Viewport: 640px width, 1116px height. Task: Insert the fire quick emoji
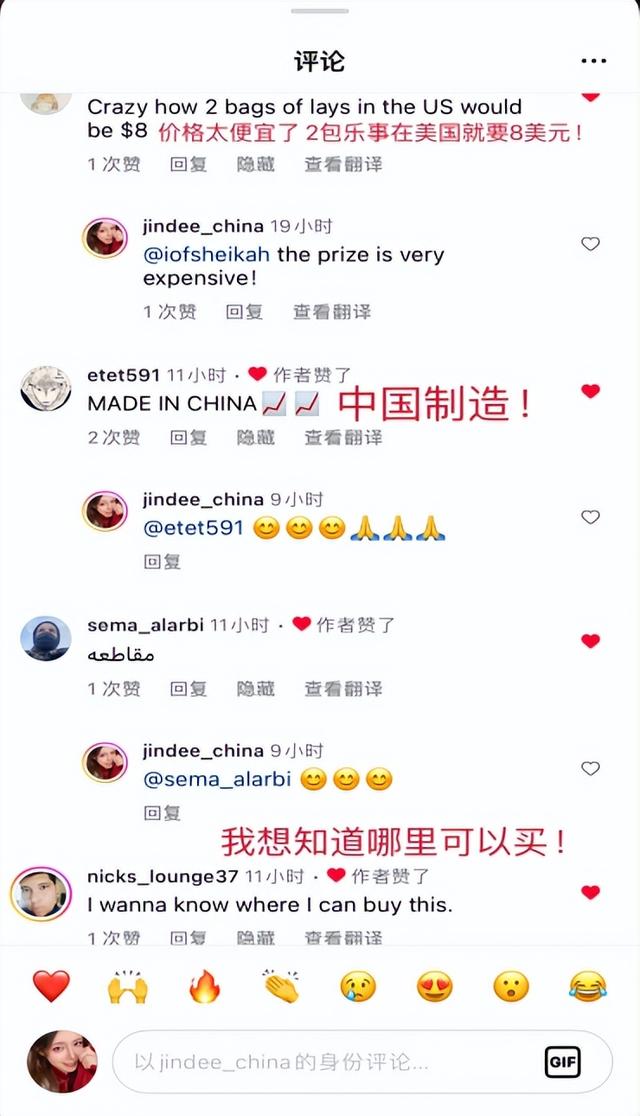(205, 987)
